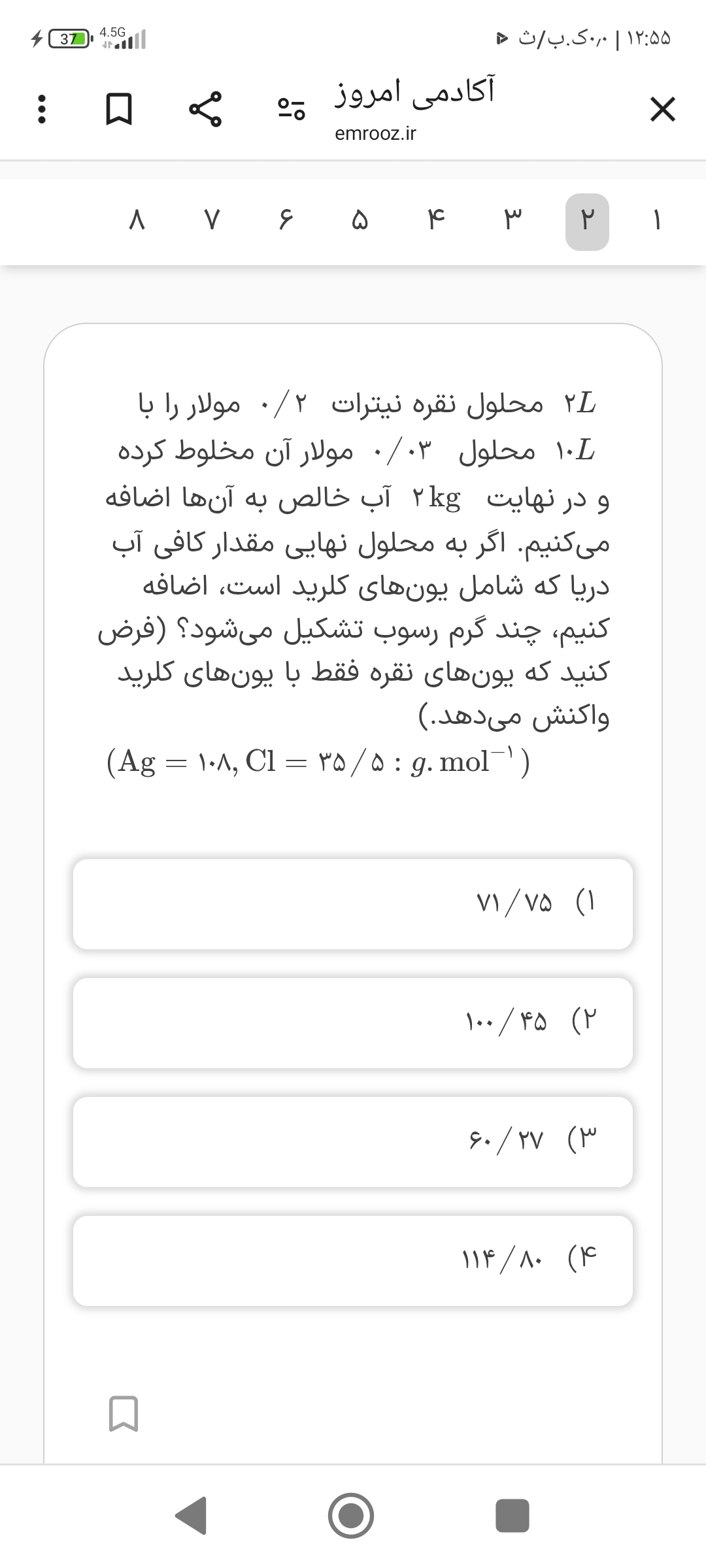
Task: Jump to question number ۳
Action: (x=513, y=222)
